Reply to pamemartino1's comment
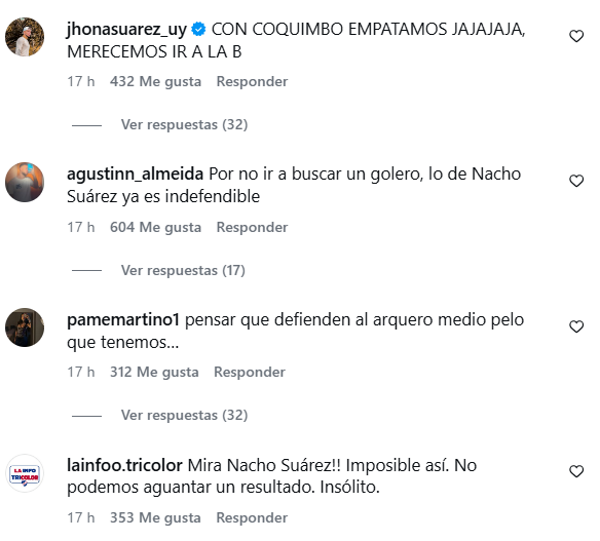 point(250,372)
